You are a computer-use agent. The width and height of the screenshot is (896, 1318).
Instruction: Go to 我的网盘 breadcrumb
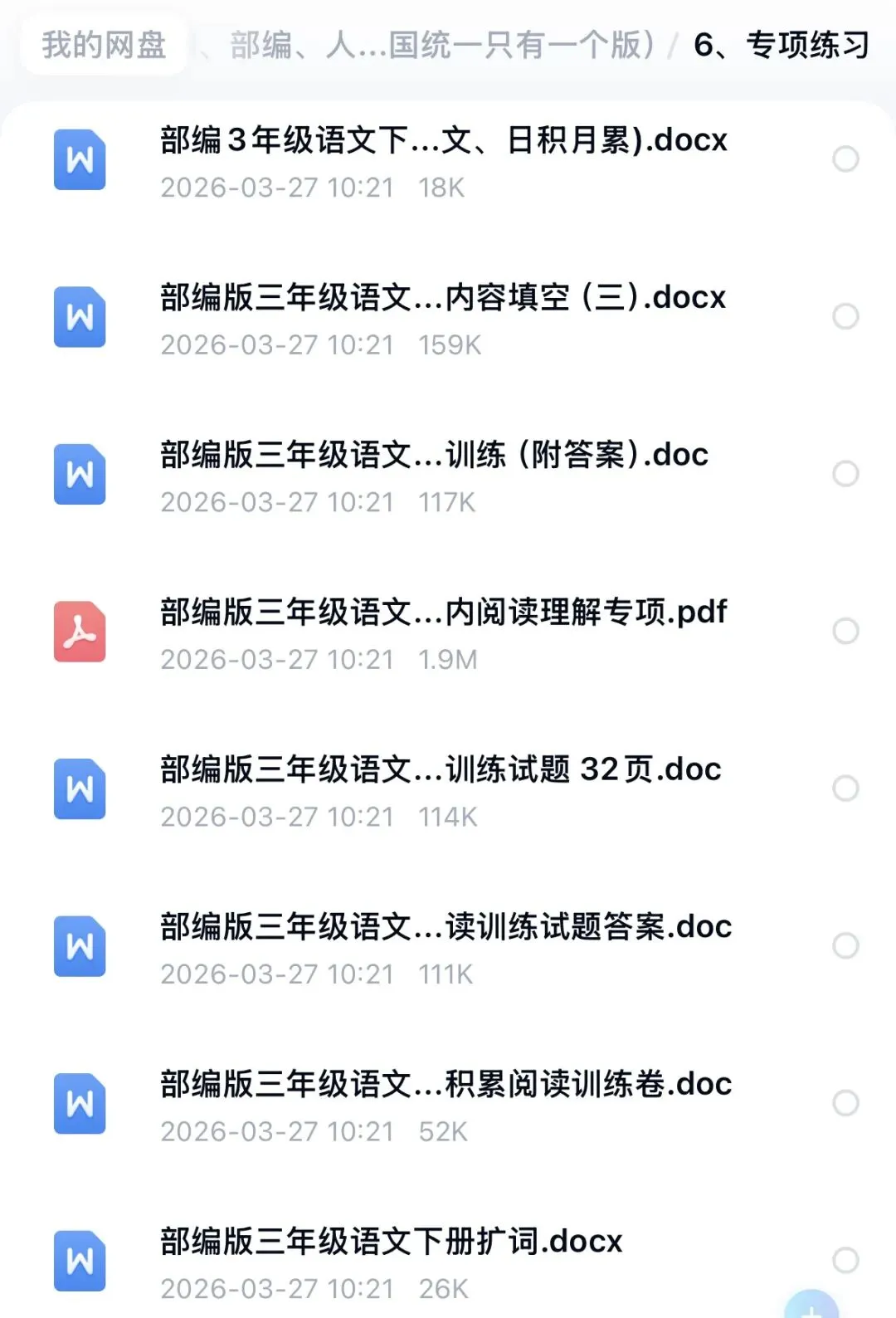(x=104, y=45)
